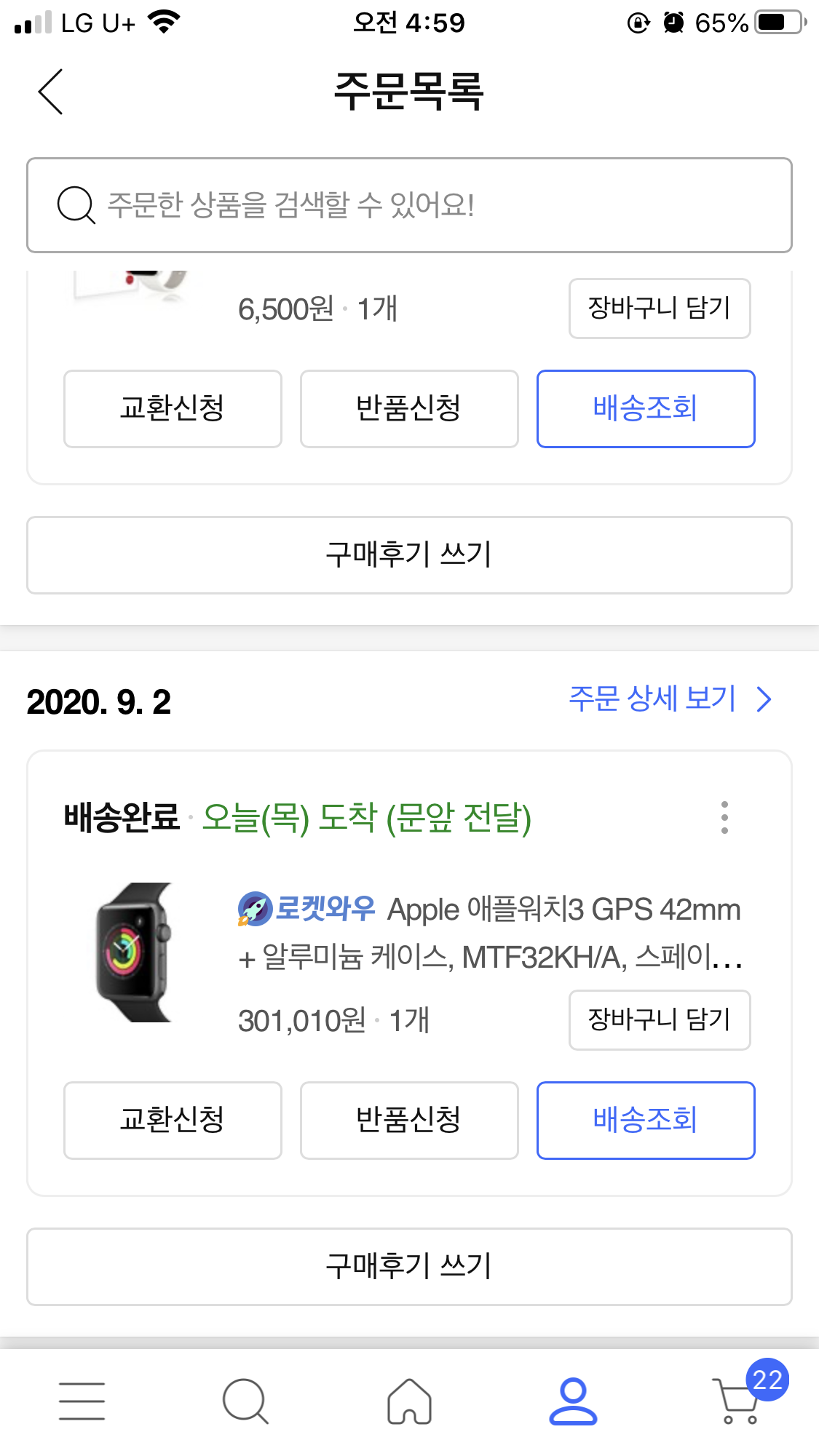
Task: Track delivery of the 6,500원 item
Action: point(646,408)
